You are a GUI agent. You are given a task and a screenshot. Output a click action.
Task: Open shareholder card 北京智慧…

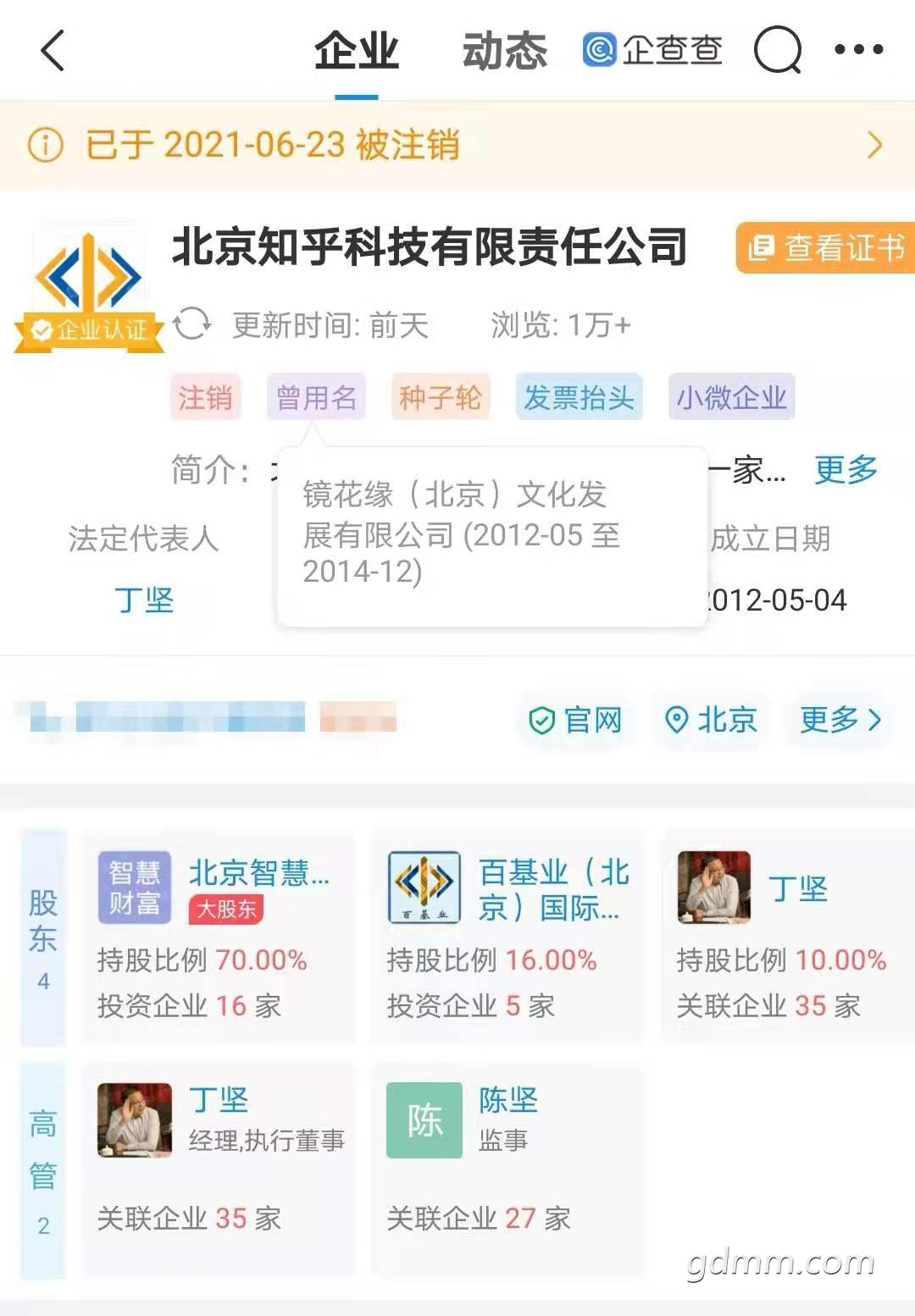tap(218, 936)
